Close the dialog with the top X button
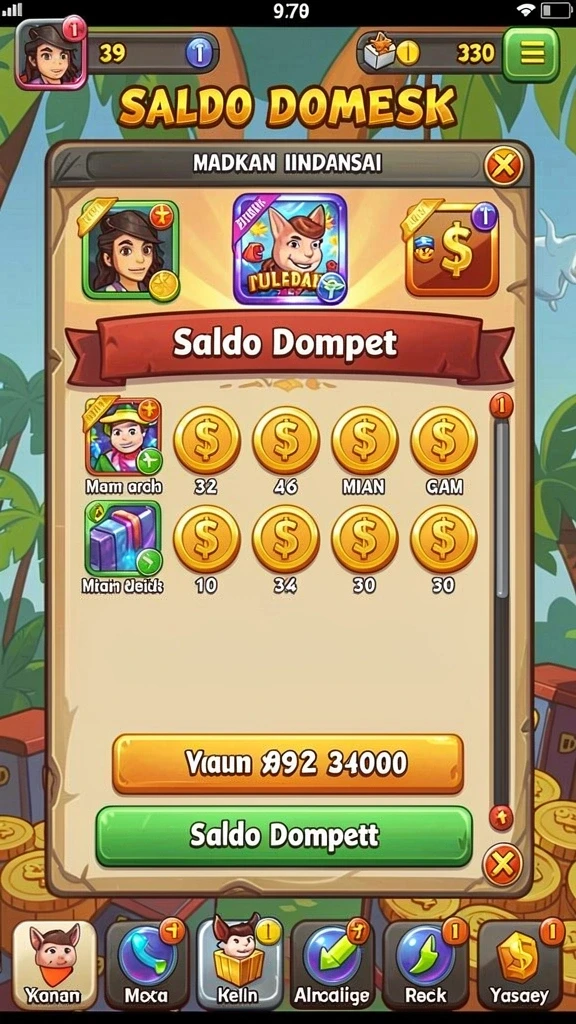 pyautogui.click(x=503, y=167)
